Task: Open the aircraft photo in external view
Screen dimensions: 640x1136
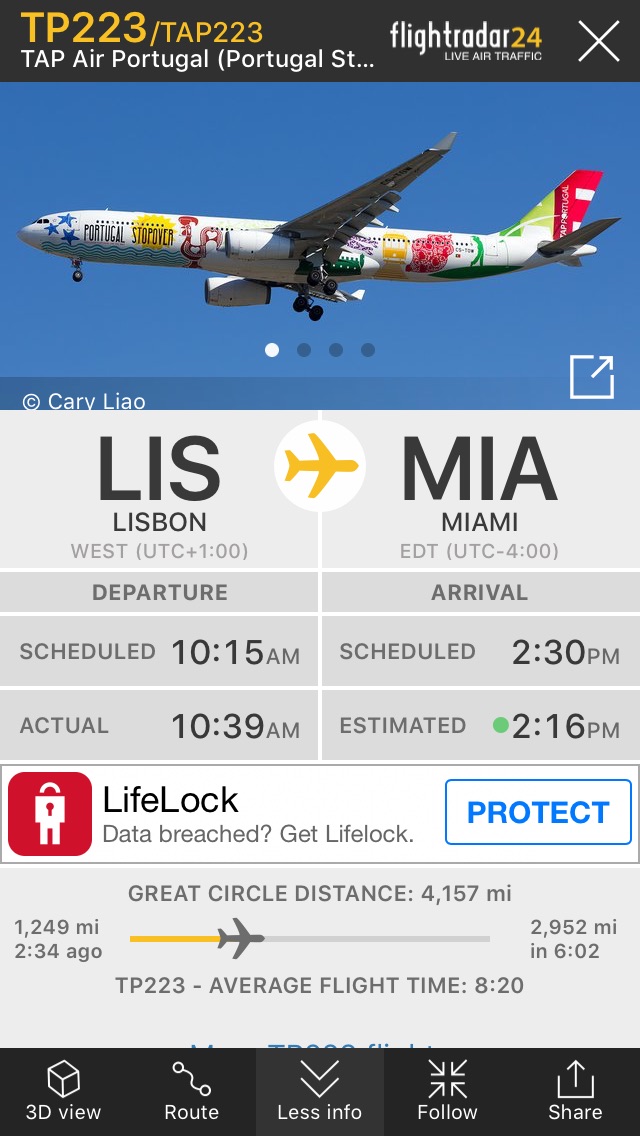Action: [590, 377]
